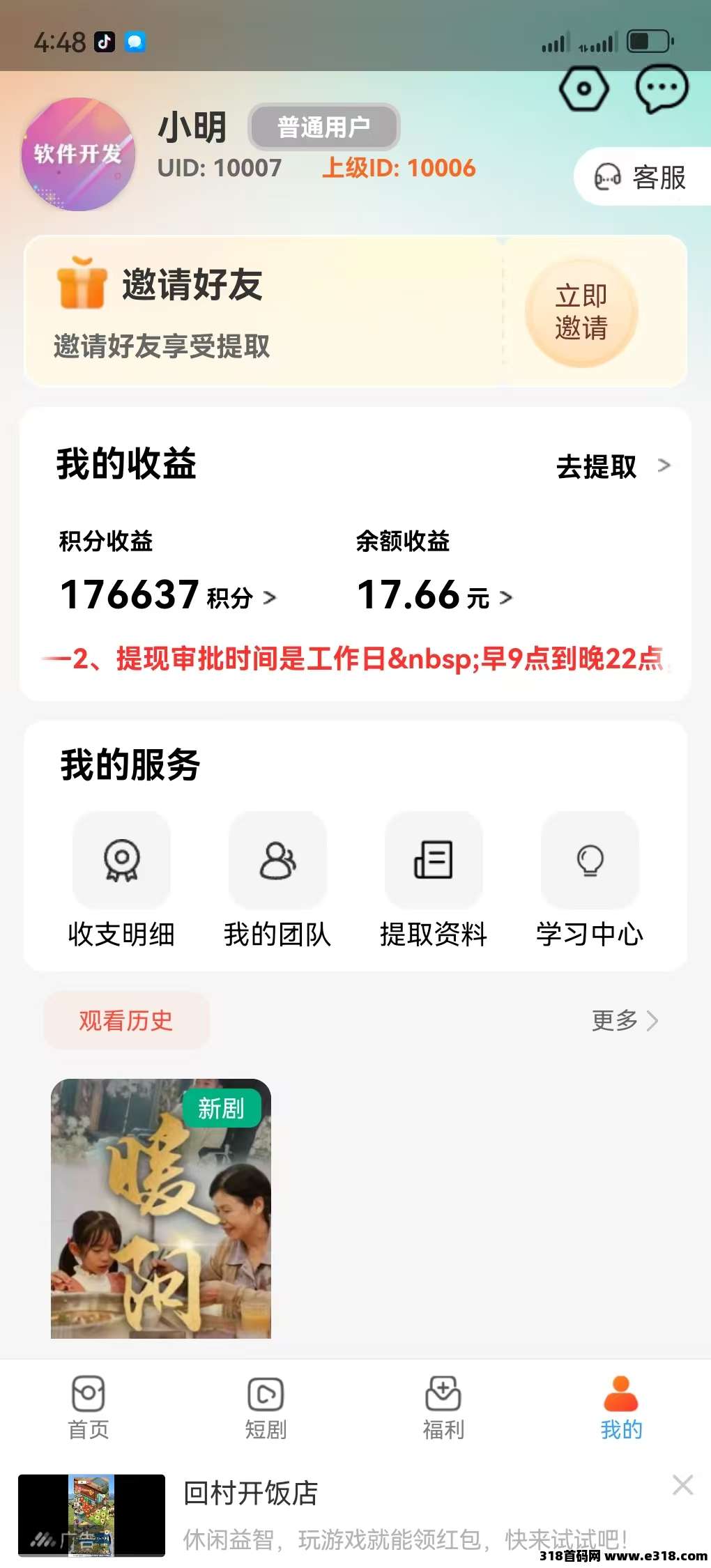The height and width of the screenshot is (1568, 711).
Task: Dismiss the 回村开饭店 ad banner
Action: point(682,1485)
